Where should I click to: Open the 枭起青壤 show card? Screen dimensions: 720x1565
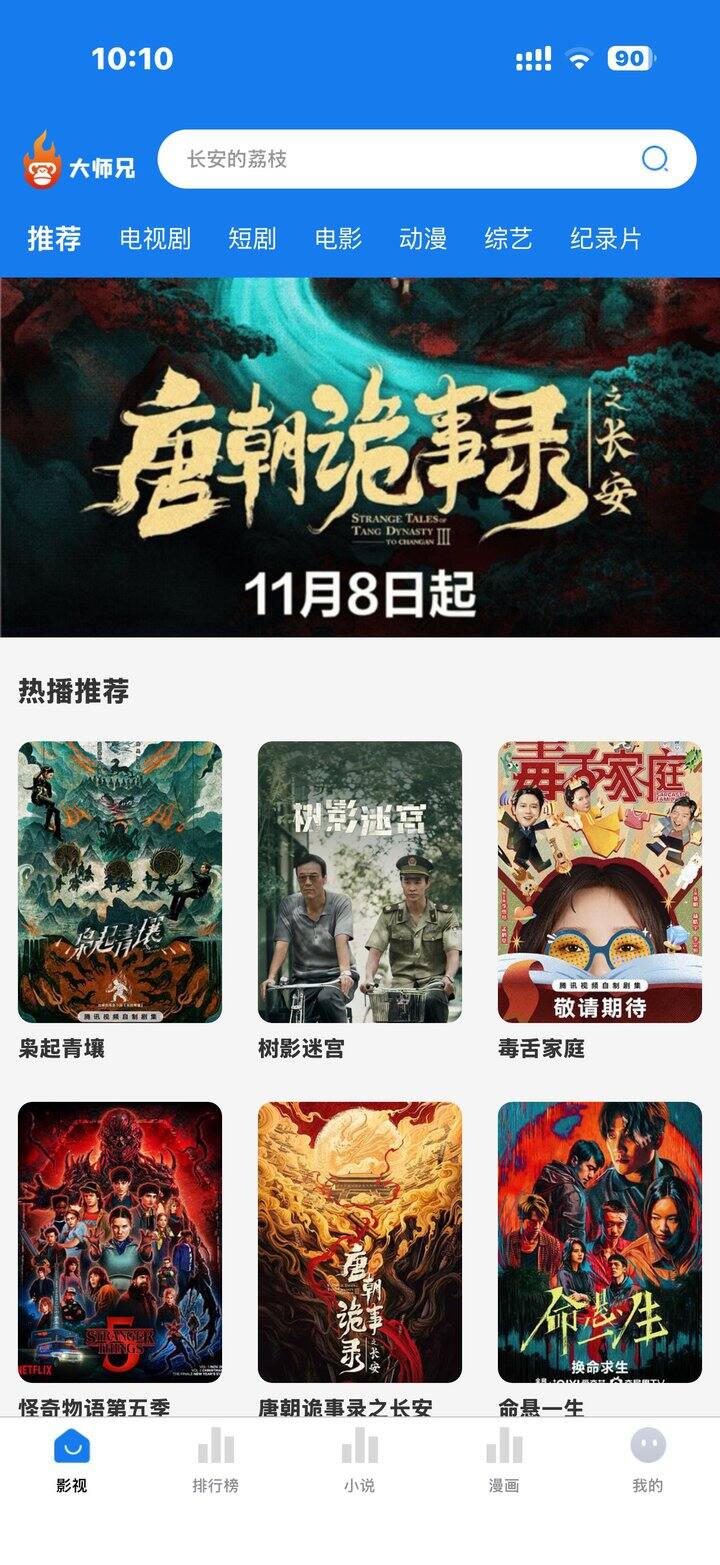(x=120, y=882)
